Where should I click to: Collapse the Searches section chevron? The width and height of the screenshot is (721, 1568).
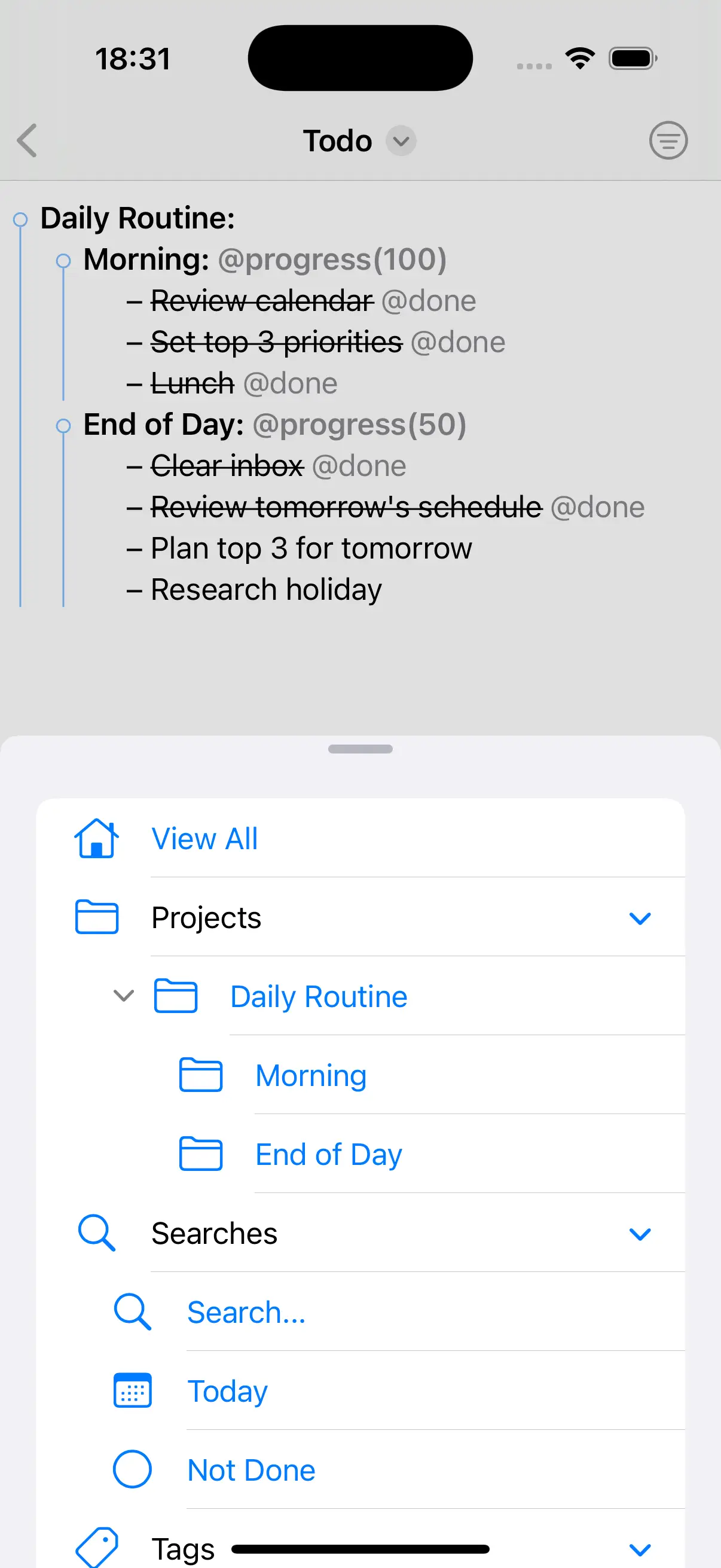click(641, 1234)
